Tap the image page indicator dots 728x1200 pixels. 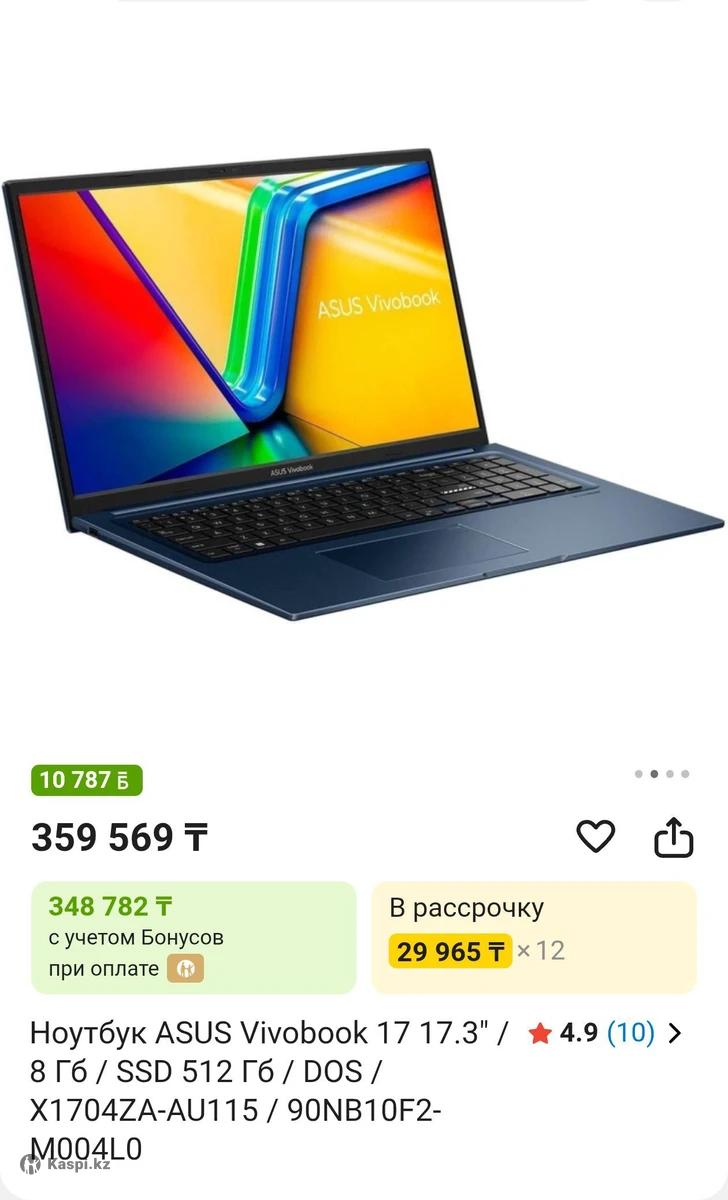(x=661, y=774)
